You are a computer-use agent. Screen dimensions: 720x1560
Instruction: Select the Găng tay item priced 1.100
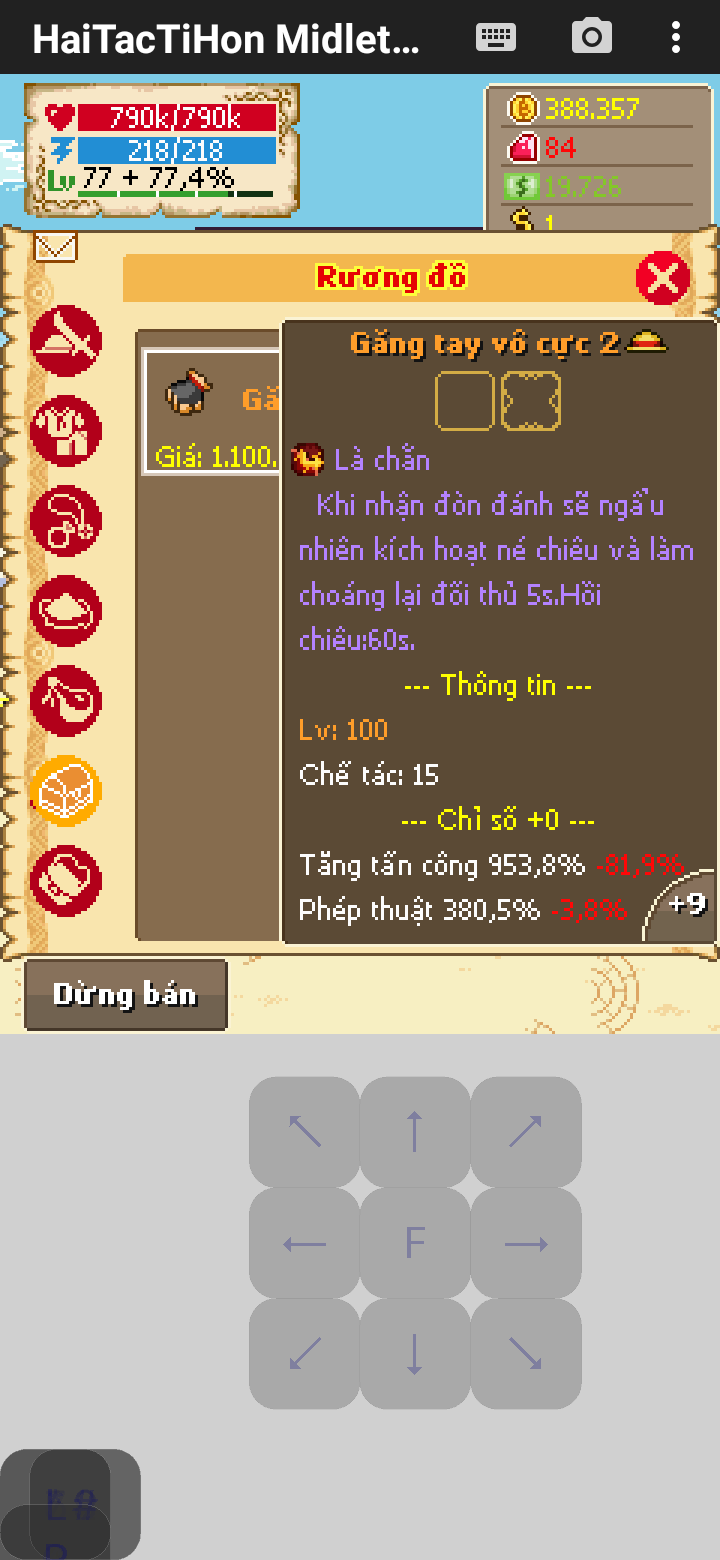(x=212, y=411)
